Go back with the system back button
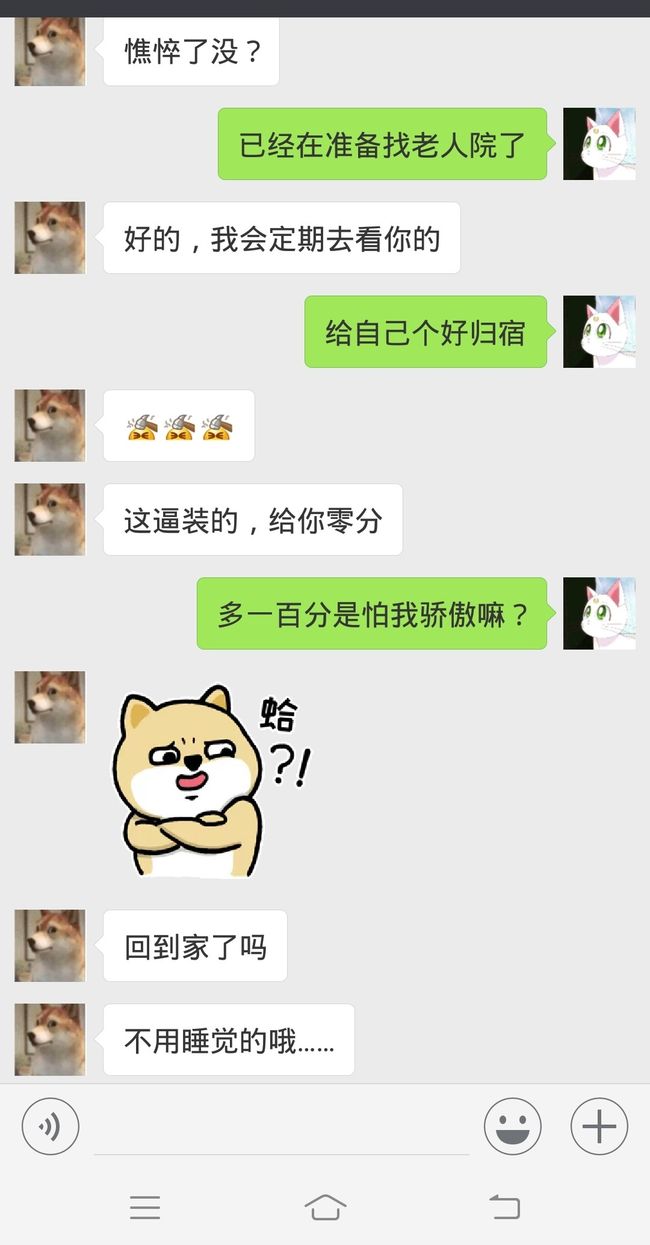Image resolution: width=650 pixels, height=1245 pixels. point(505,1207)
